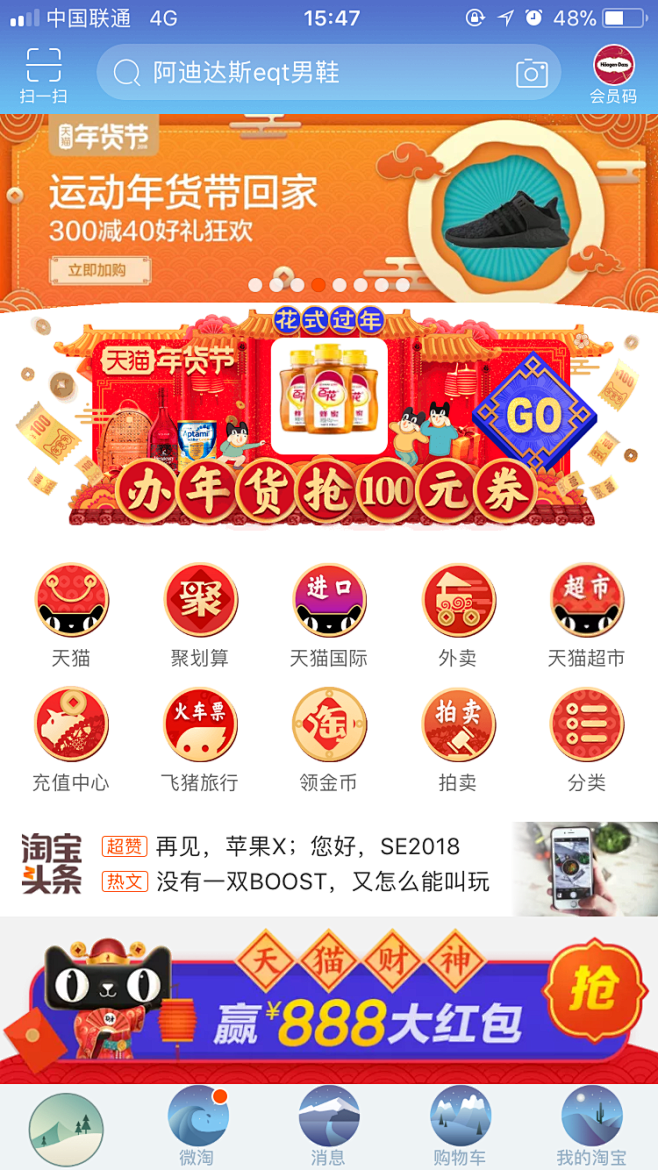
Task: Switch to the 微淘 tab
Action: pyautogui.click(x=197, y=1127)
